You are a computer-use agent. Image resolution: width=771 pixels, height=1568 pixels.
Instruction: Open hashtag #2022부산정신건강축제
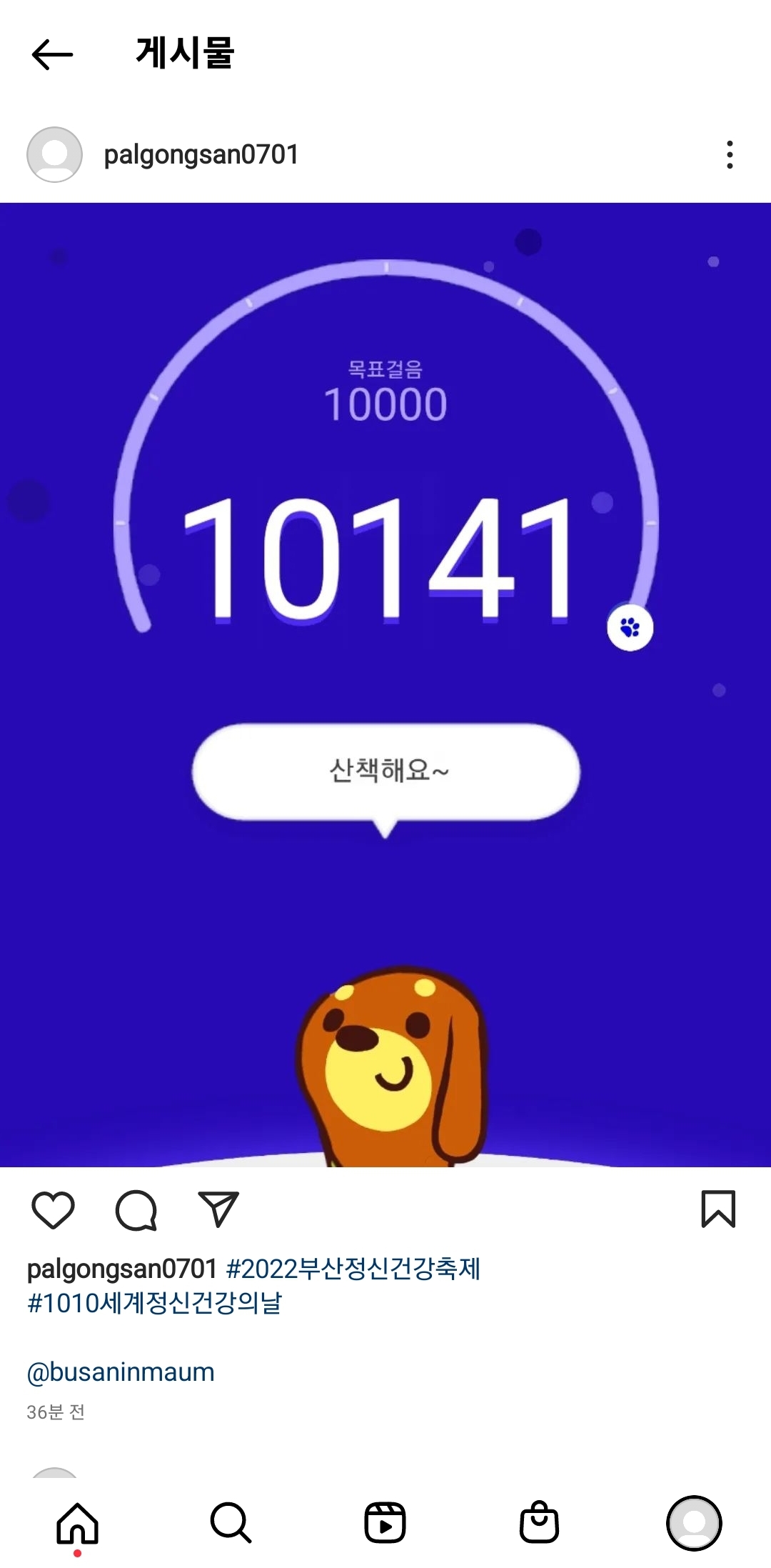[353, 1269]
